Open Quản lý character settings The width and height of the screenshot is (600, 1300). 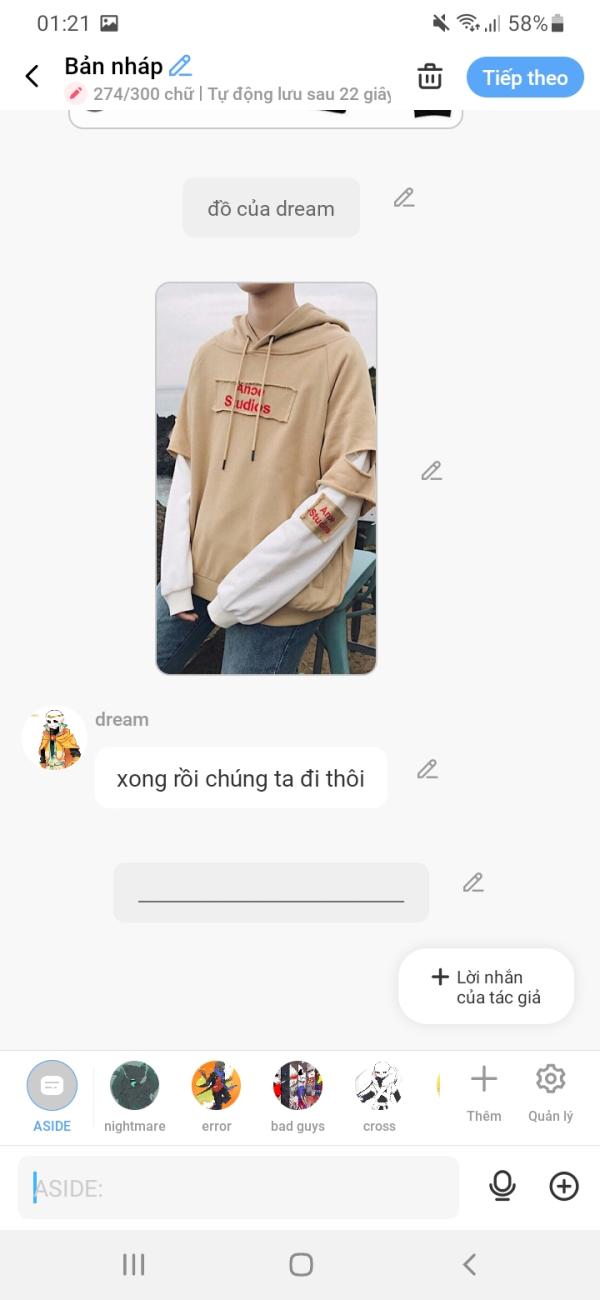click(x=551, y=1093)
